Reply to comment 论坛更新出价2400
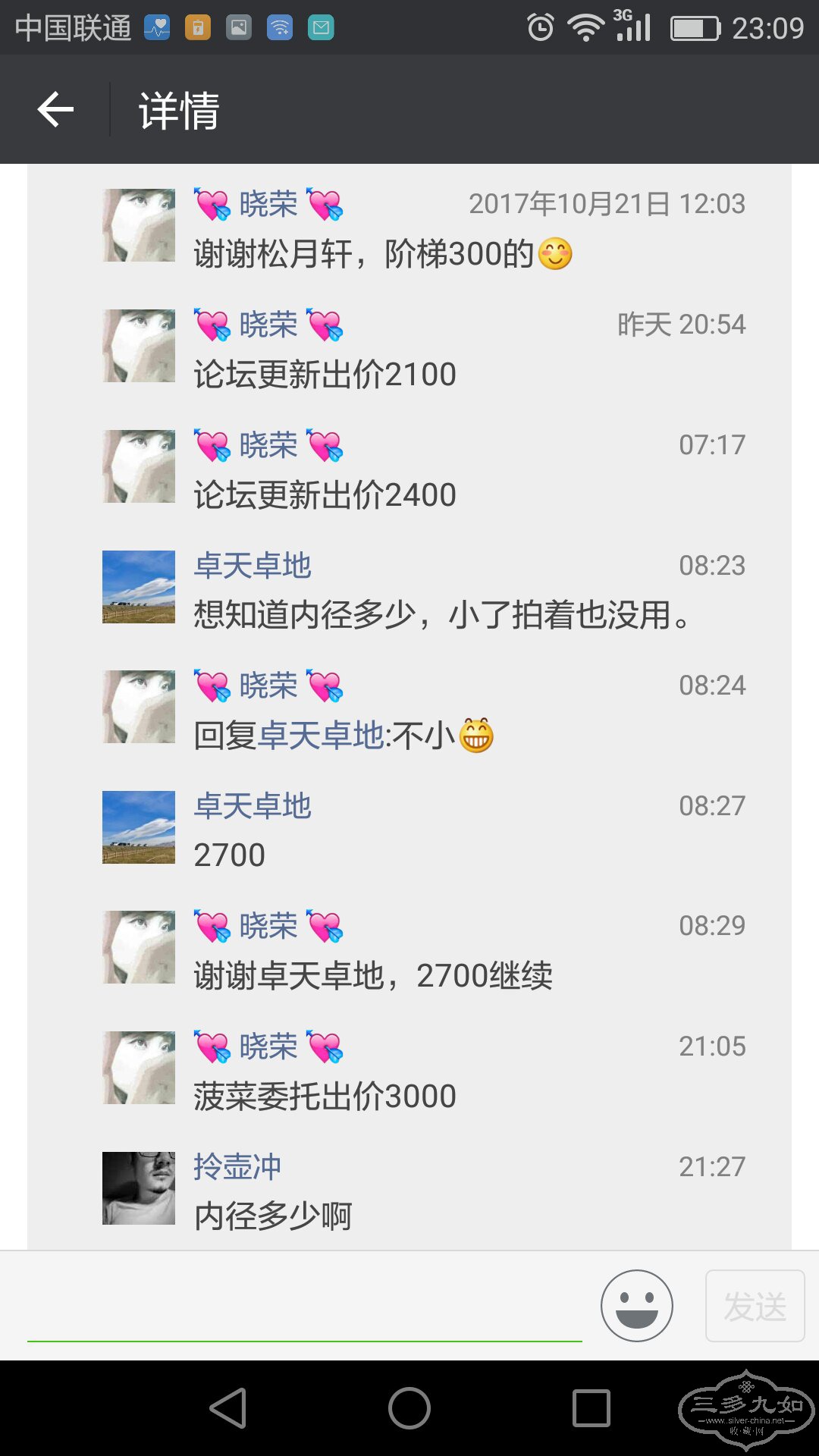The height and width of the screenshot is (1456, 819). coord(325,495)
